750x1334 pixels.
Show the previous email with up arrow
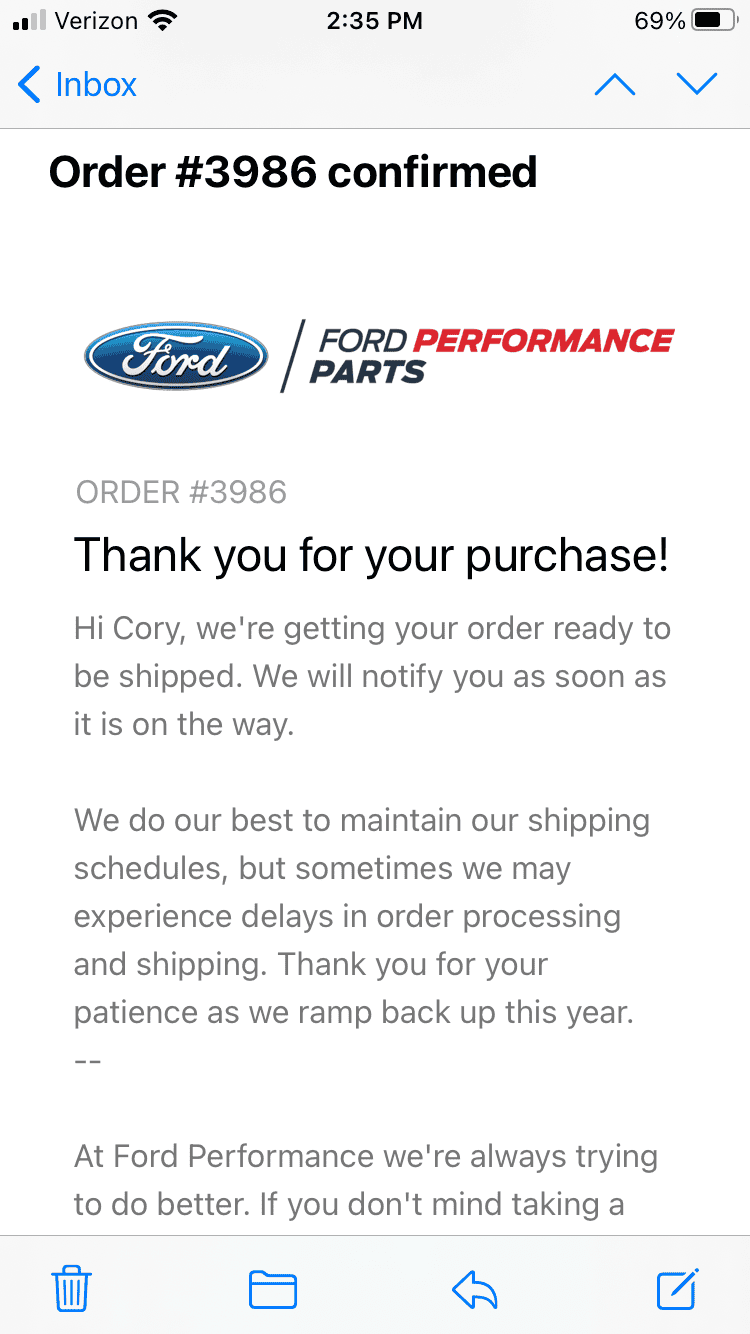615,85
